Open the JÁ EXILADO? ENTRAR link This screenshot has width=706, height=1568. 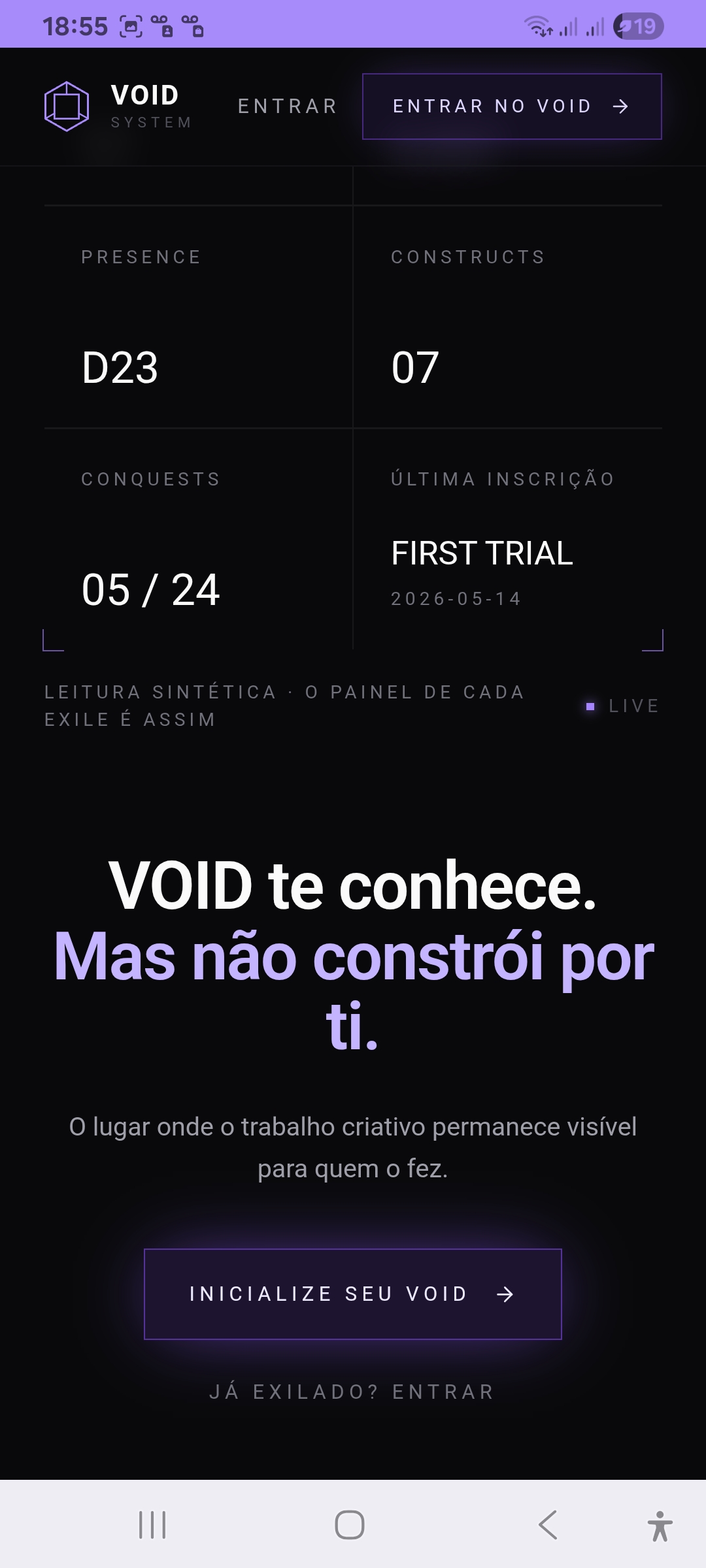pos(352,1392)
